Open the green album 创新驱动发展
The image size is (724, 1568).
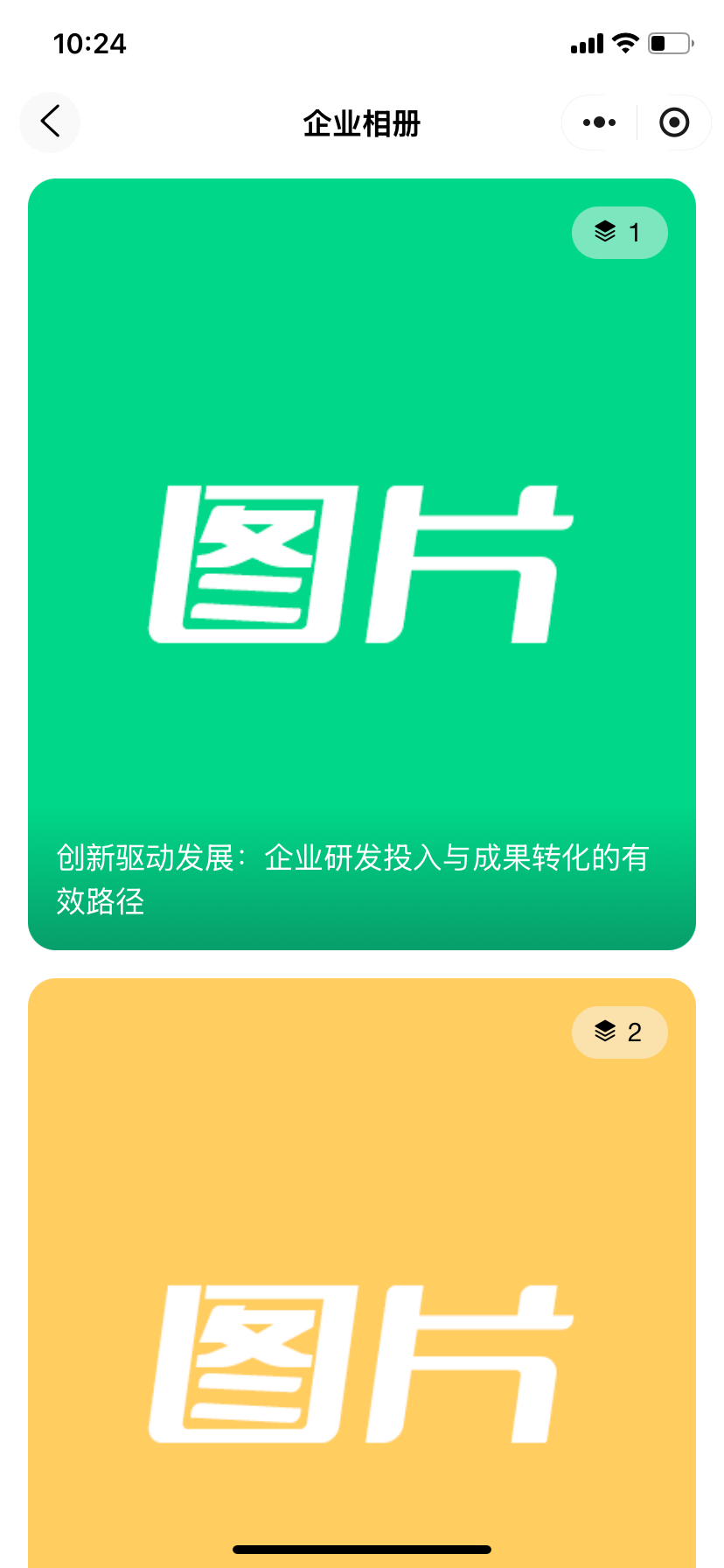(362, 564)
